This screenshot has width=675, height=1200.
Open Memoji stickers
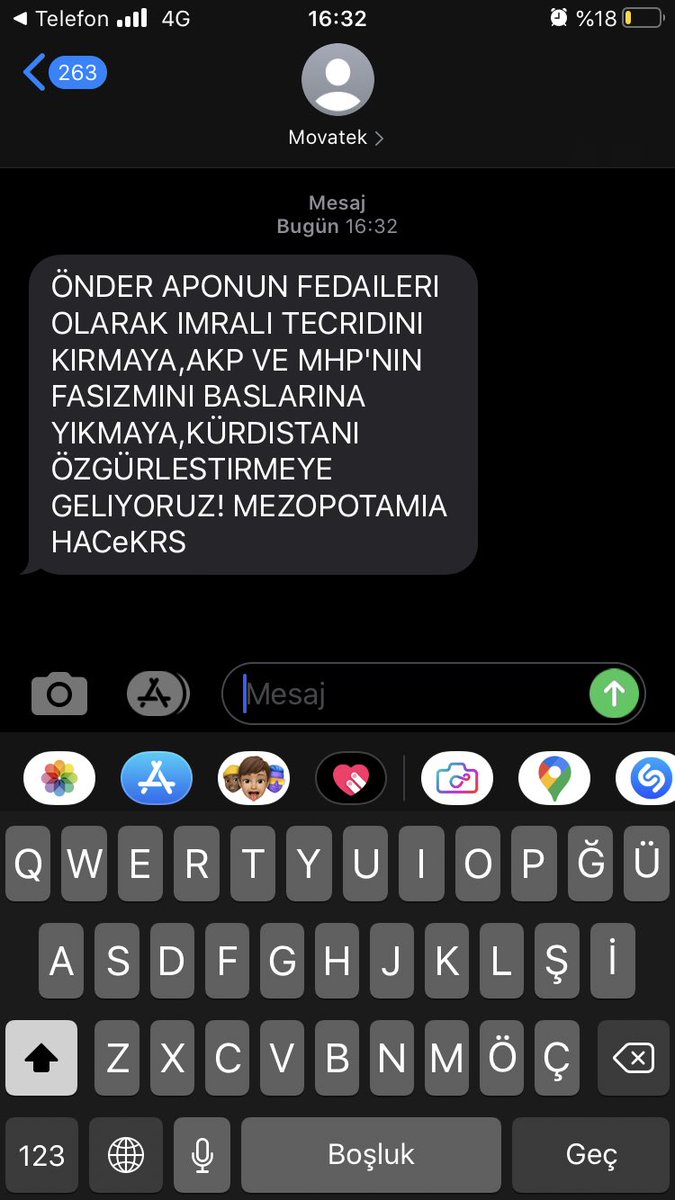(254, 778)
